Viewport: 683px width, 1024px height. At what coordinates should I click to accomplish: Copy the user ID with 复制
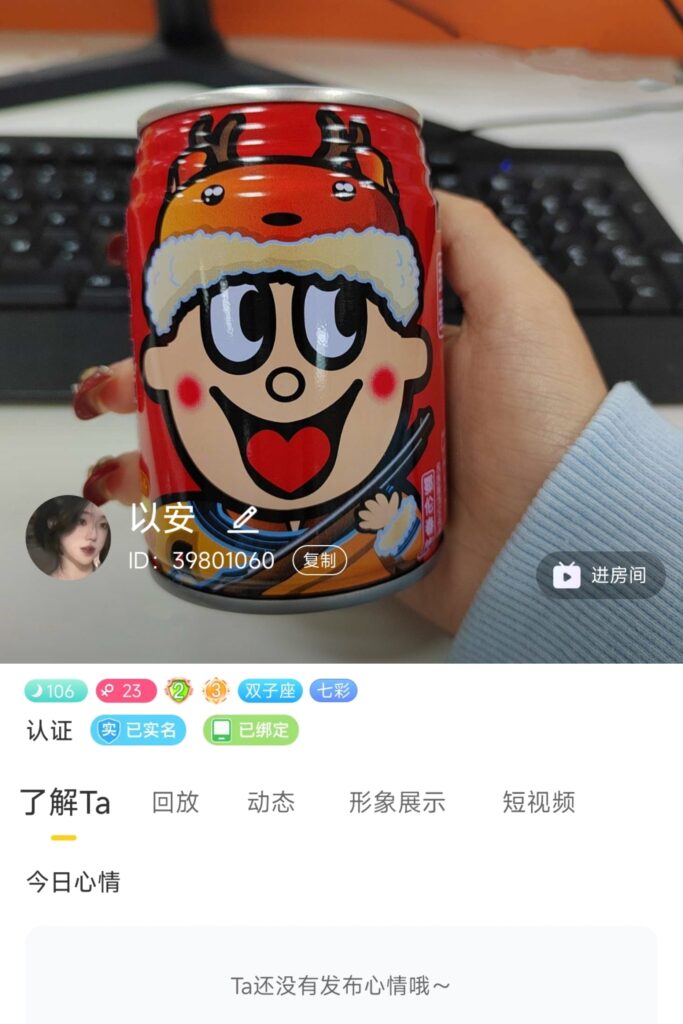(x=319, y=560)
